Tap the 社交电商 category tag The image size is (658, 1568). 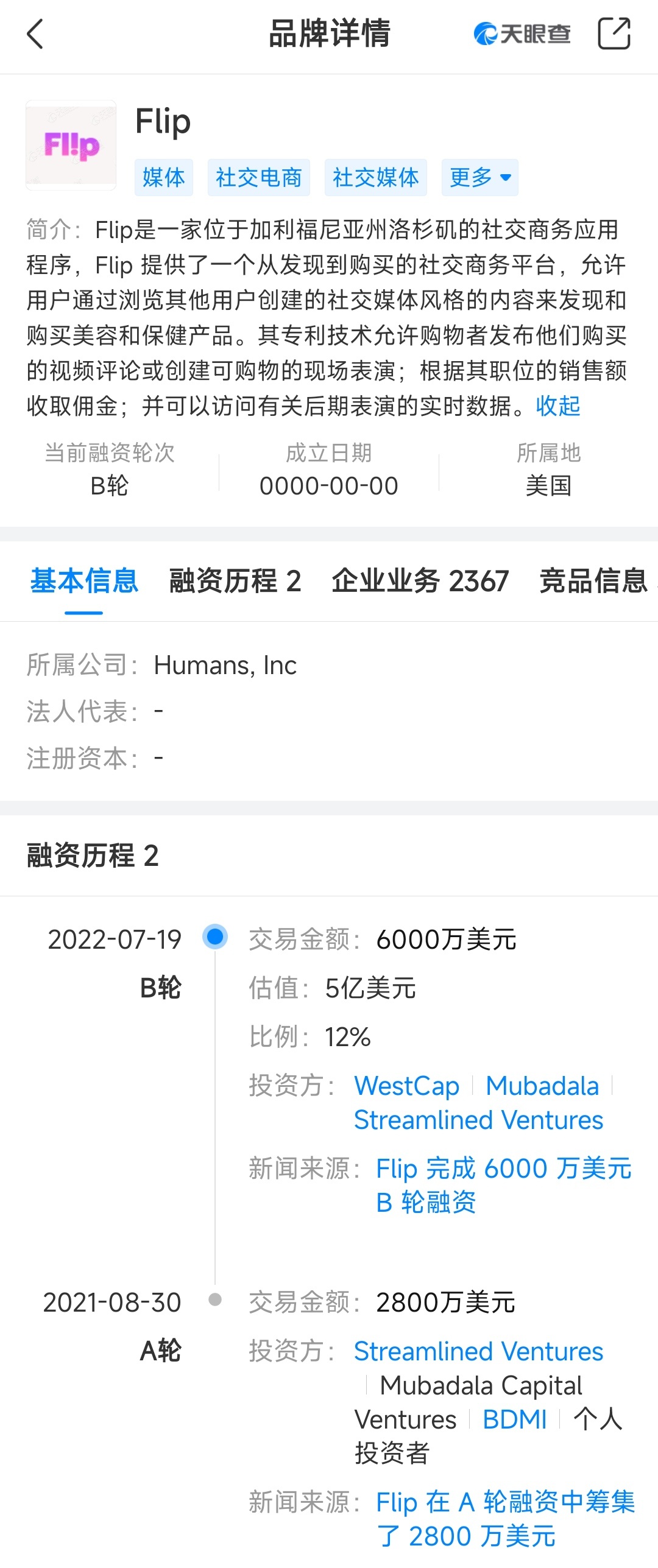point(258,177)
